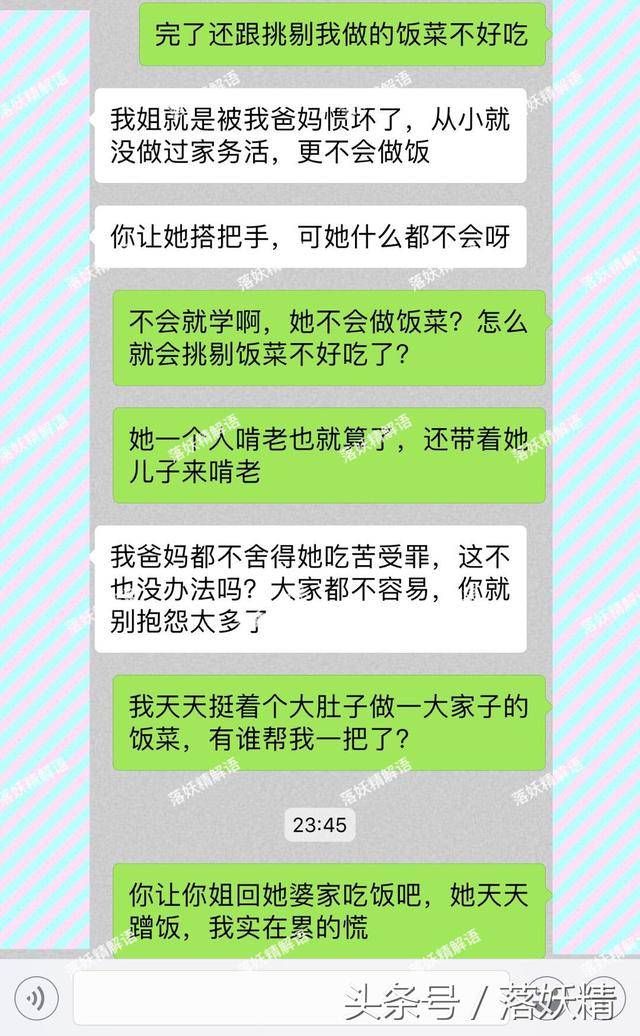
Task: Switch to voice message input
Action: point(36,997)
